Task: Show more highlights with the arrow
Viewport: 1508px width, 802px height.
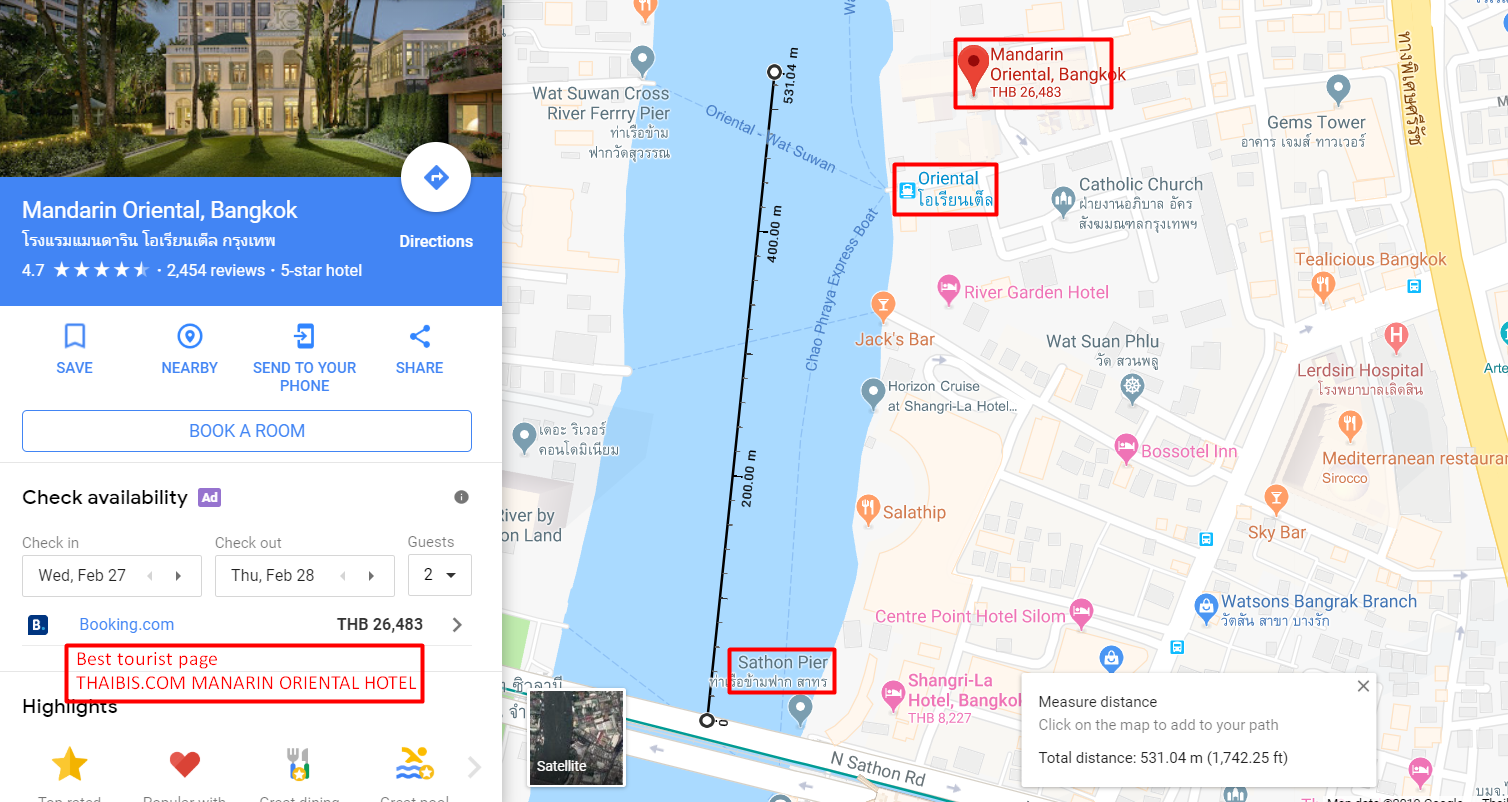Action: pyautogui.click(x=474, y=767)
